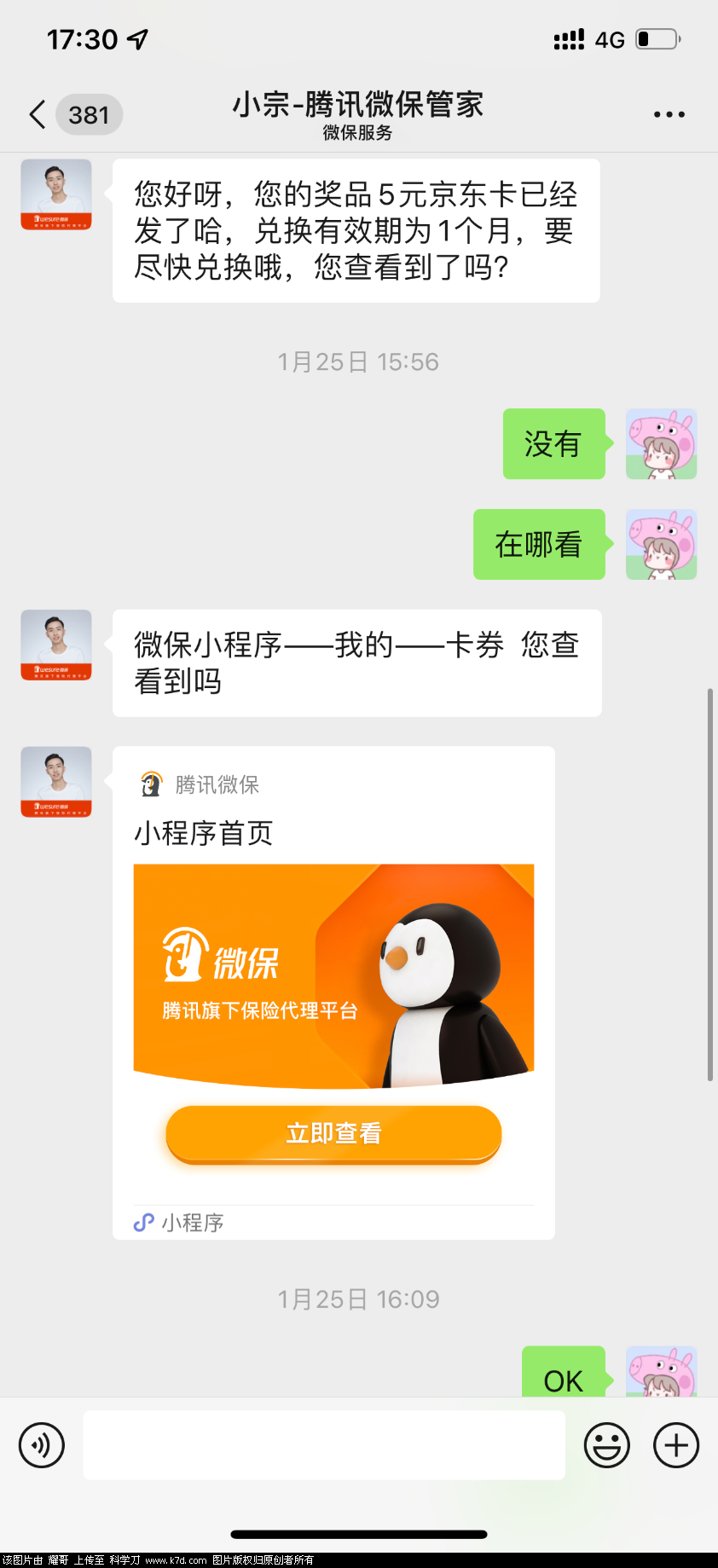The height and width of the screenshot is (1568, 718).
Task: Open the plus attachments menu
Action: click(675, 1445)
